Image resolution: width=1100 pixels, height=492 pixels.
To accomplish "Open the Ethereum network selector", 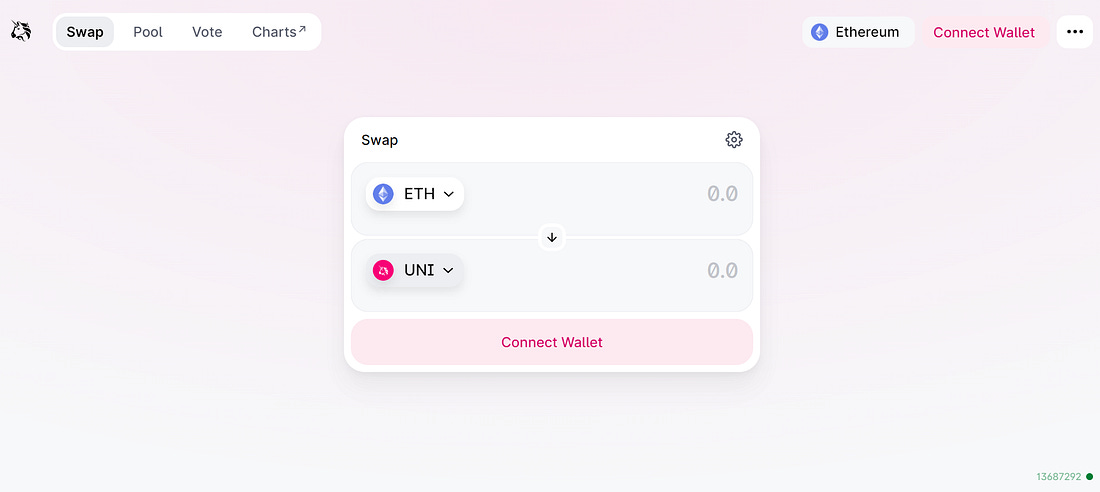I will click(857, 32).
